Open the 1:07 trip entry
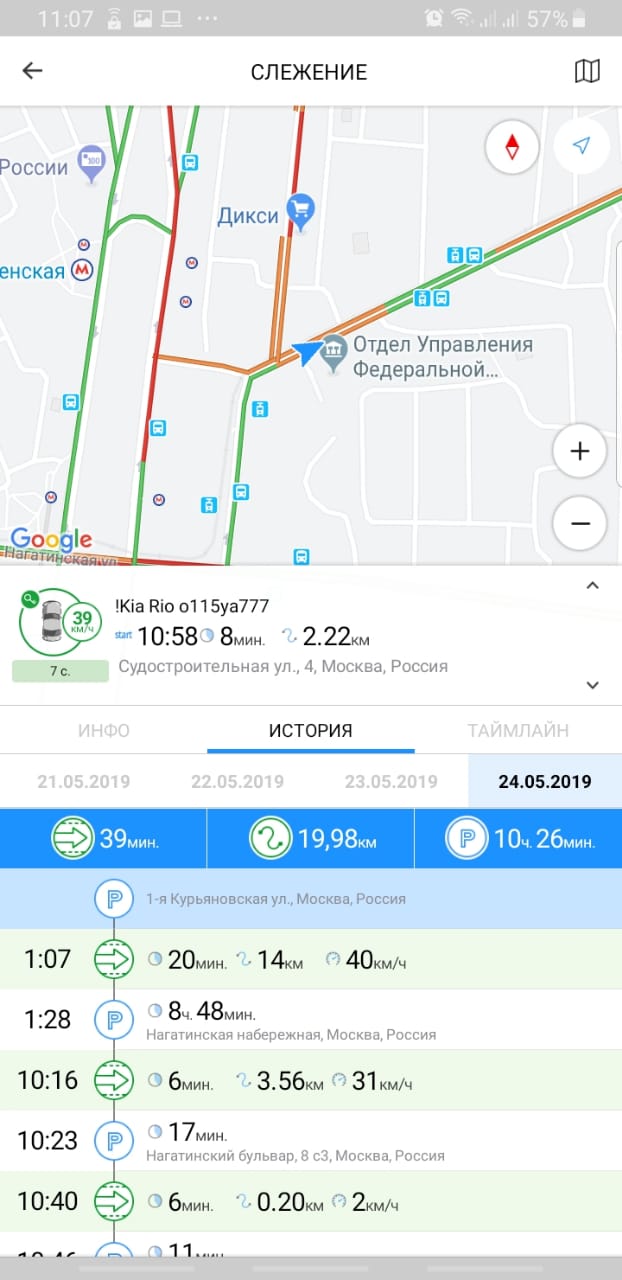Image resolution: width=622 pixels, height=1280 pixels. pyautogui.click(x=311, y=959)
